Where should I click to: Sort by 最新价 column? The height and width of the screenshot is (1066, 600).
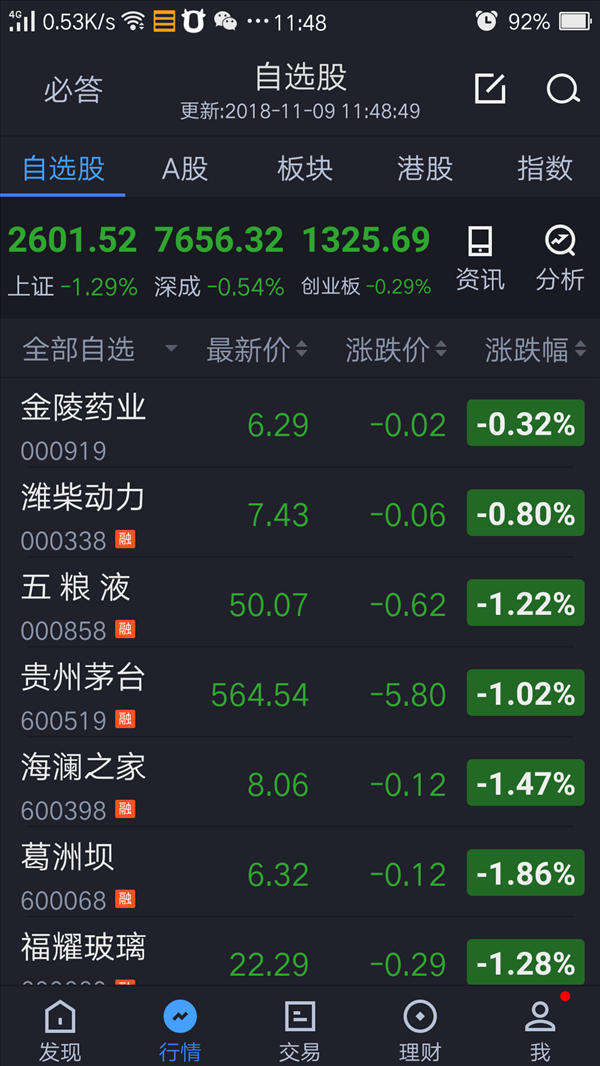(x=257, y=349)
